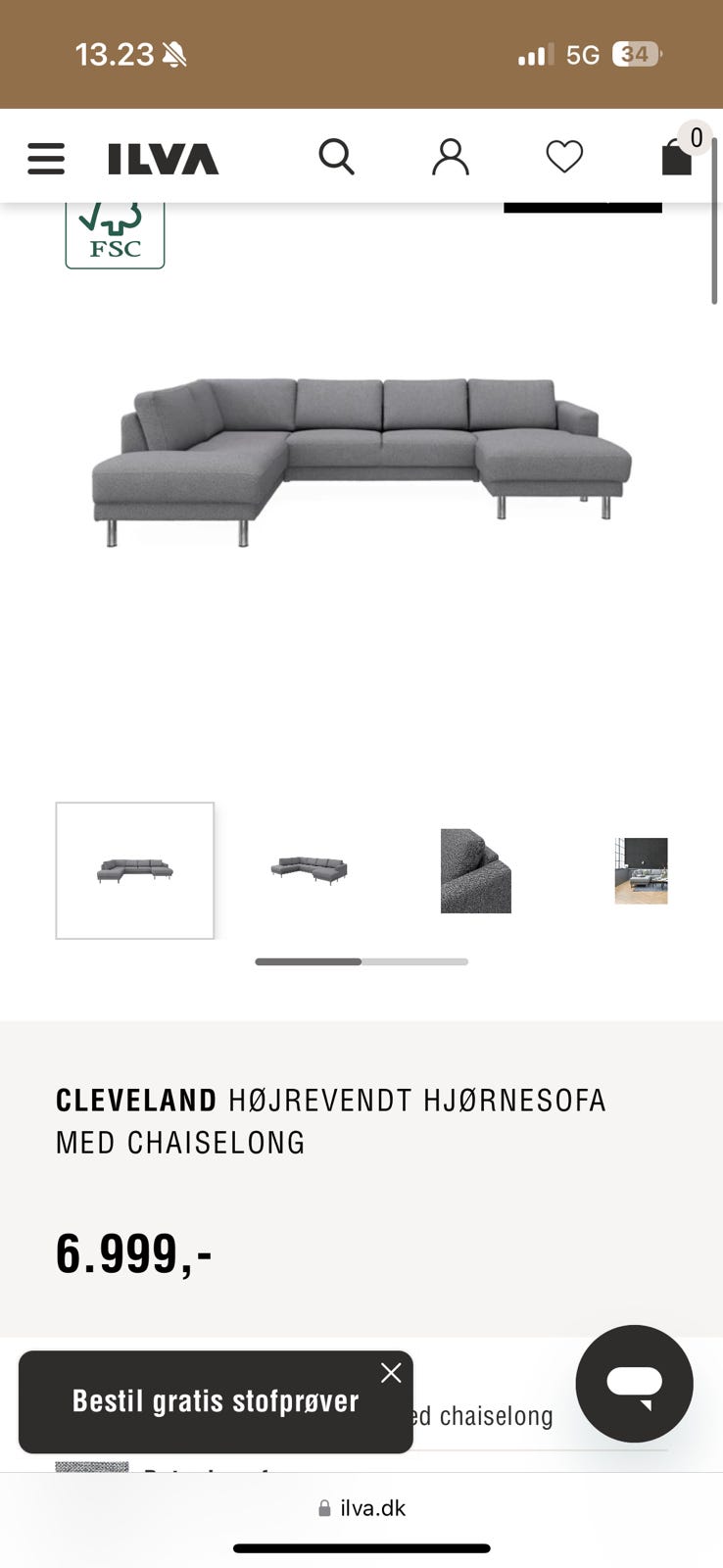This screenshot has width=723, height=1568.
Task: Open the search icon
Action: click(x=336, y=157)
